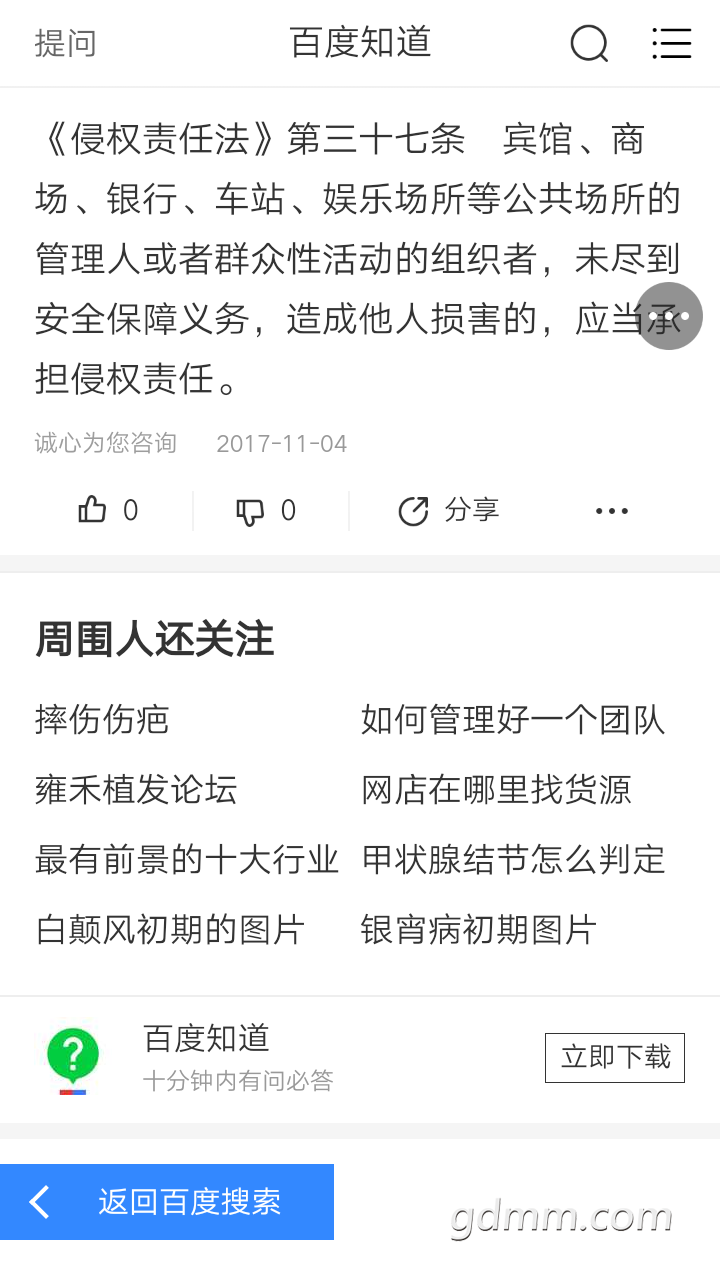Viewport: 720px width, 1280px height.
Task: Open related topic 如何管理好一个团队
Action: pos(513,720)
